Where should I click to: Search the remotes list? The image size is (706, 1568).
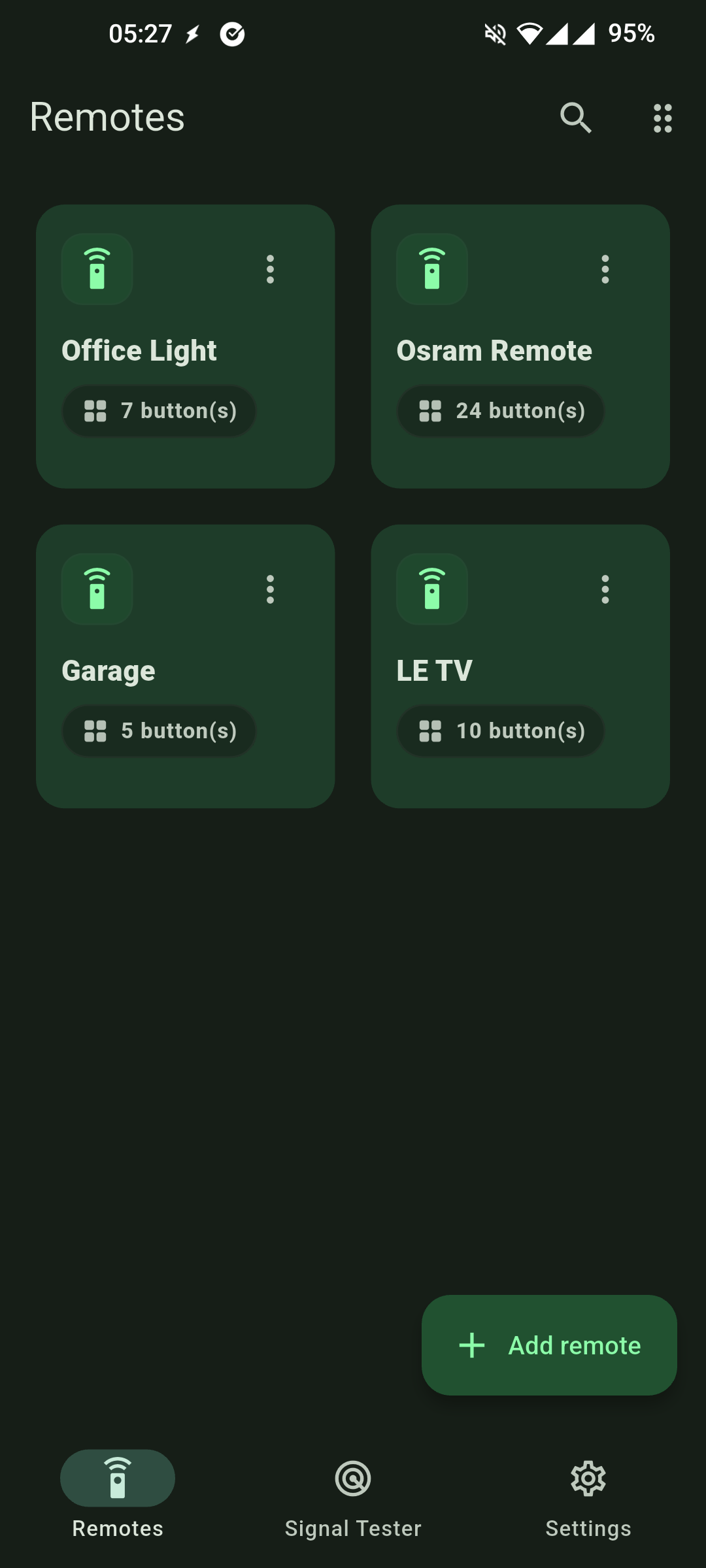tap(575, 118)
